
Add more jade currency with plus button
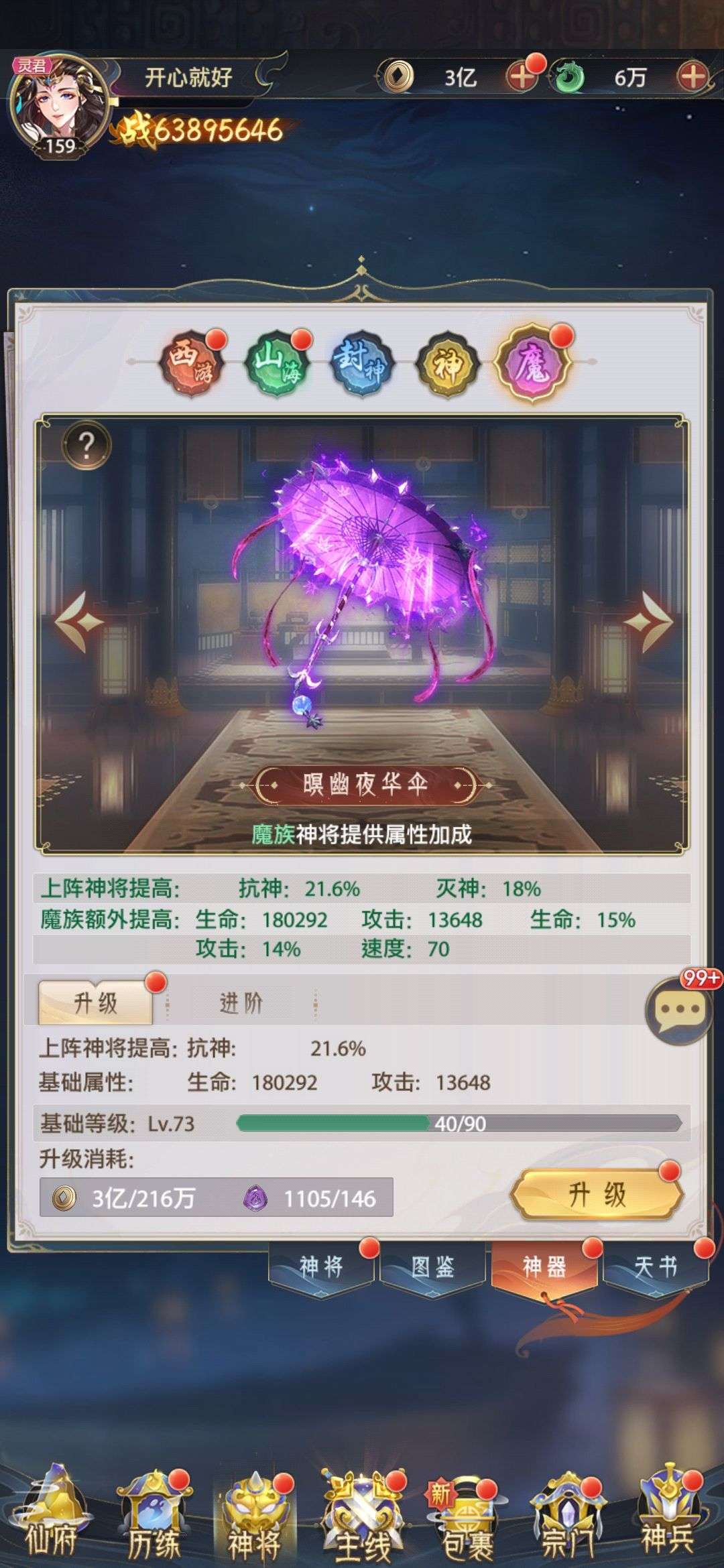[x=692, y=77]
